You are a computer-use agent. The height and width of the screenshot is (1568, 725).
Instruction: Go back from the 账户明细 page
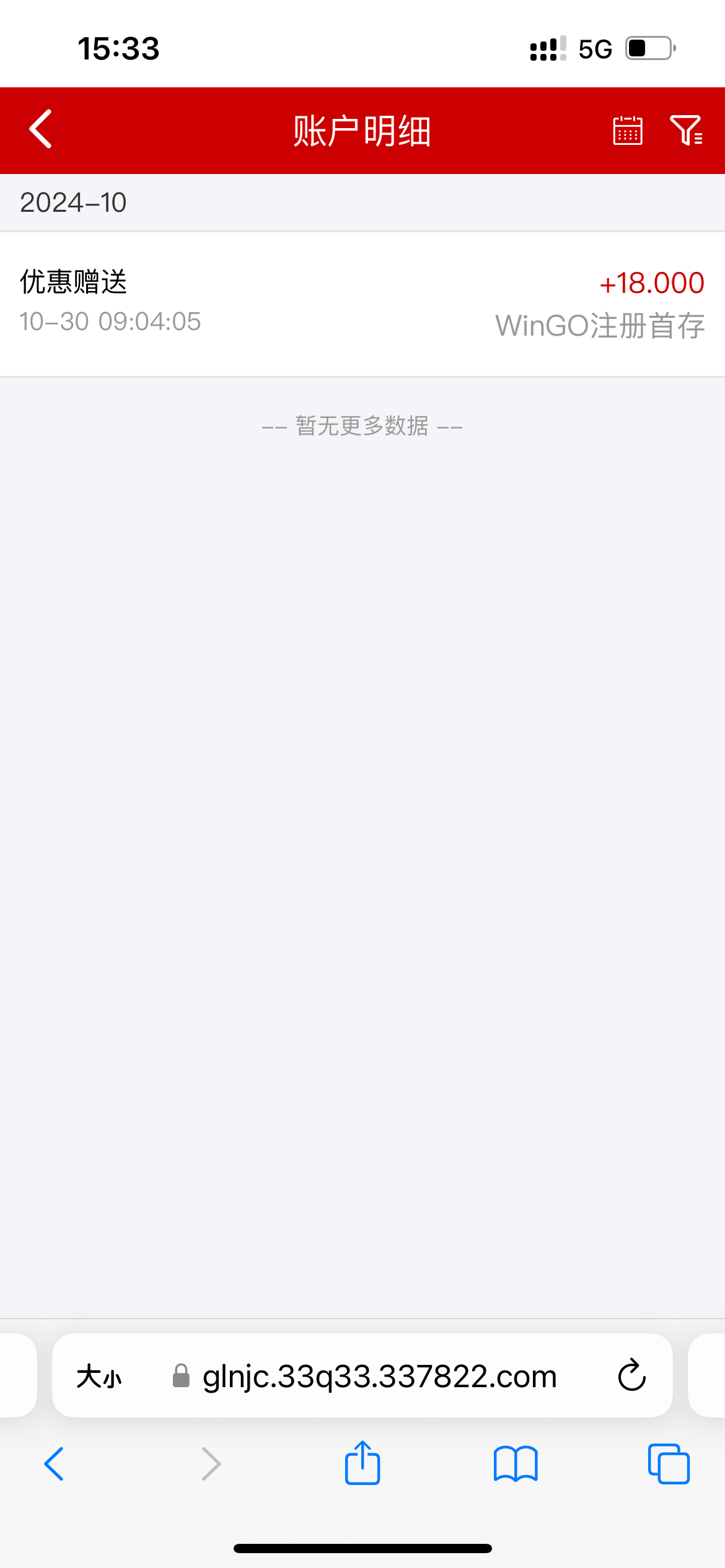pos(41,129)
